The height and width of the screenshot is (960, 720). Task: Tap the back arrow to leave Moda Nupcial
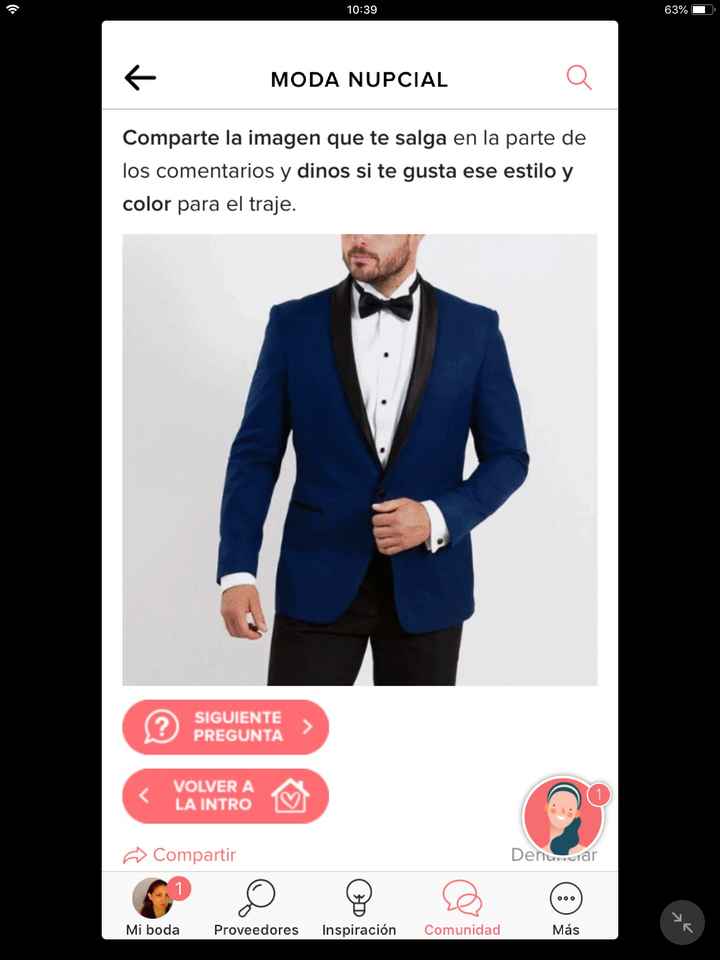tap(140, 77)
